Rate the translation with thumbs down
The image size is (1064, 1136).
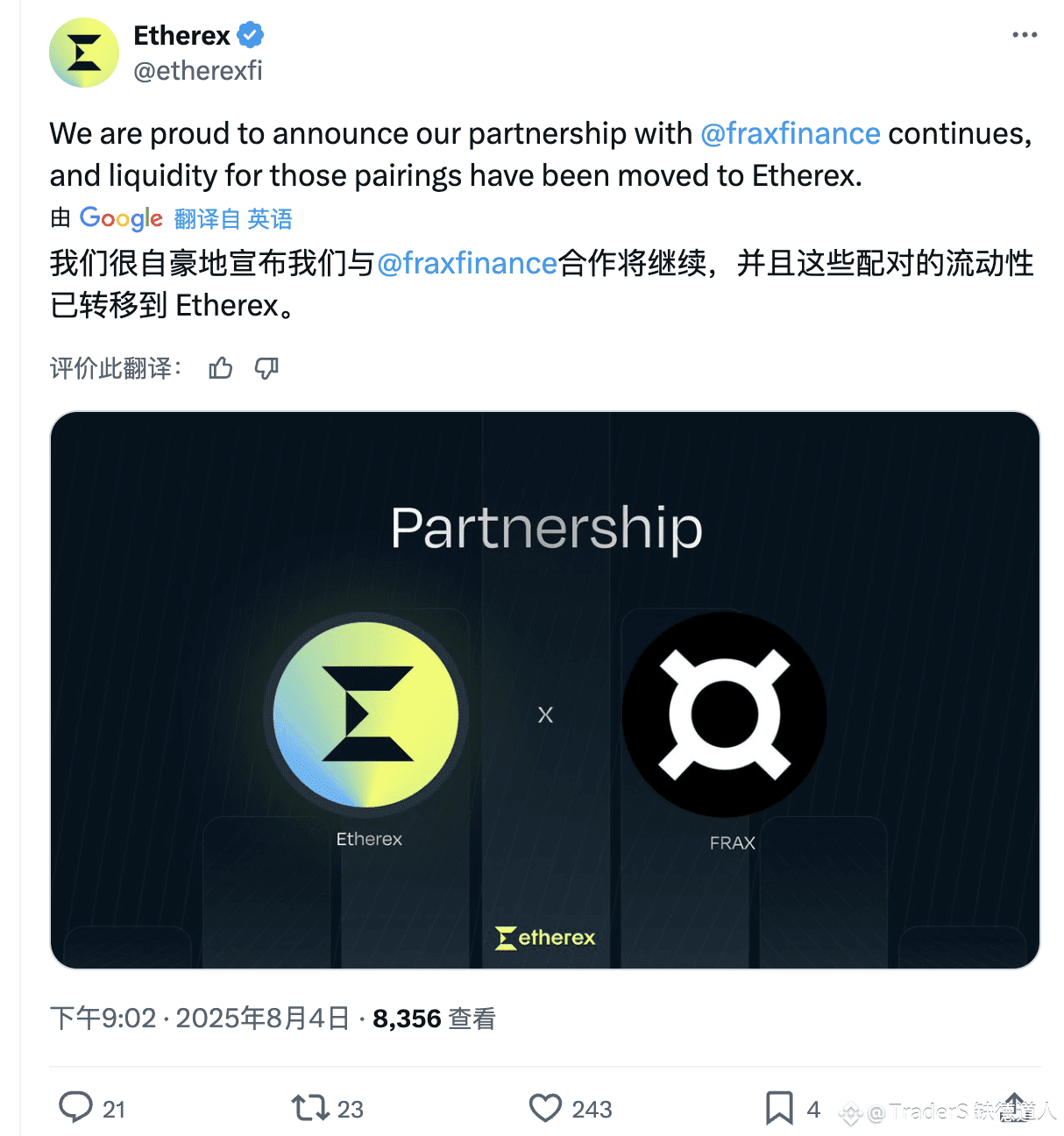266,368
